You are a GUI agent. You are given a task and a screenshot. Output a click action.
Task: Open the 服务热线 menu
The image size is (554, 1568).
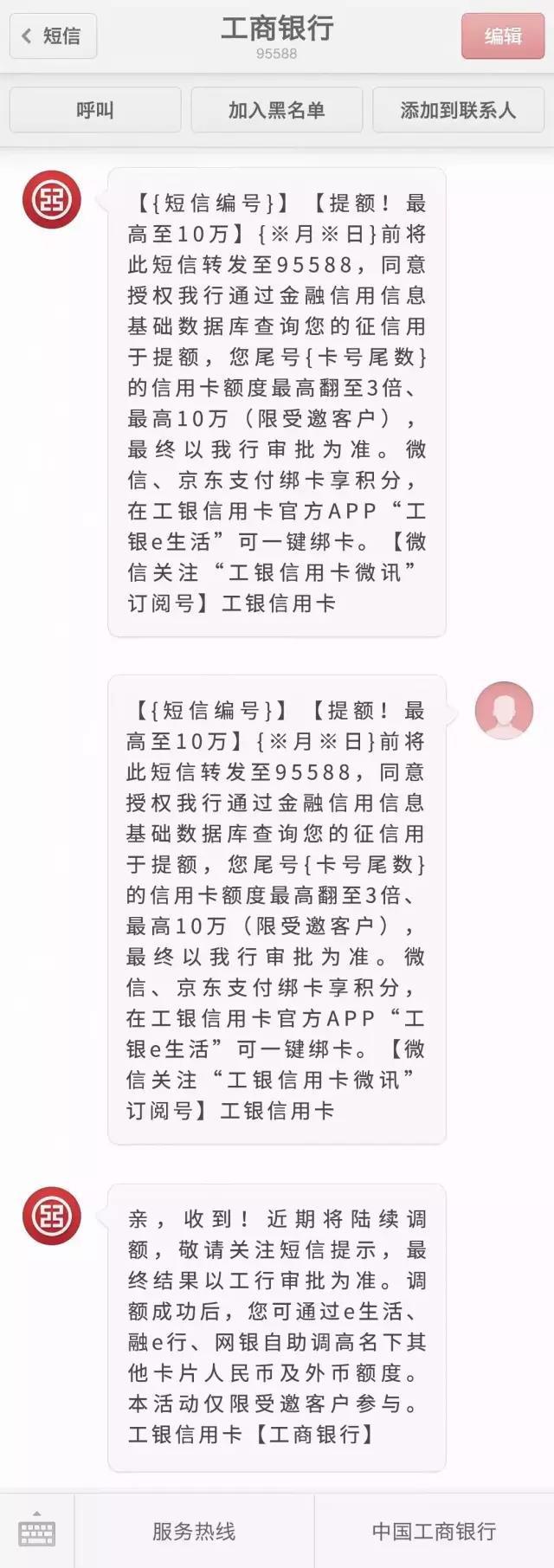click(x=194, y=1532)
